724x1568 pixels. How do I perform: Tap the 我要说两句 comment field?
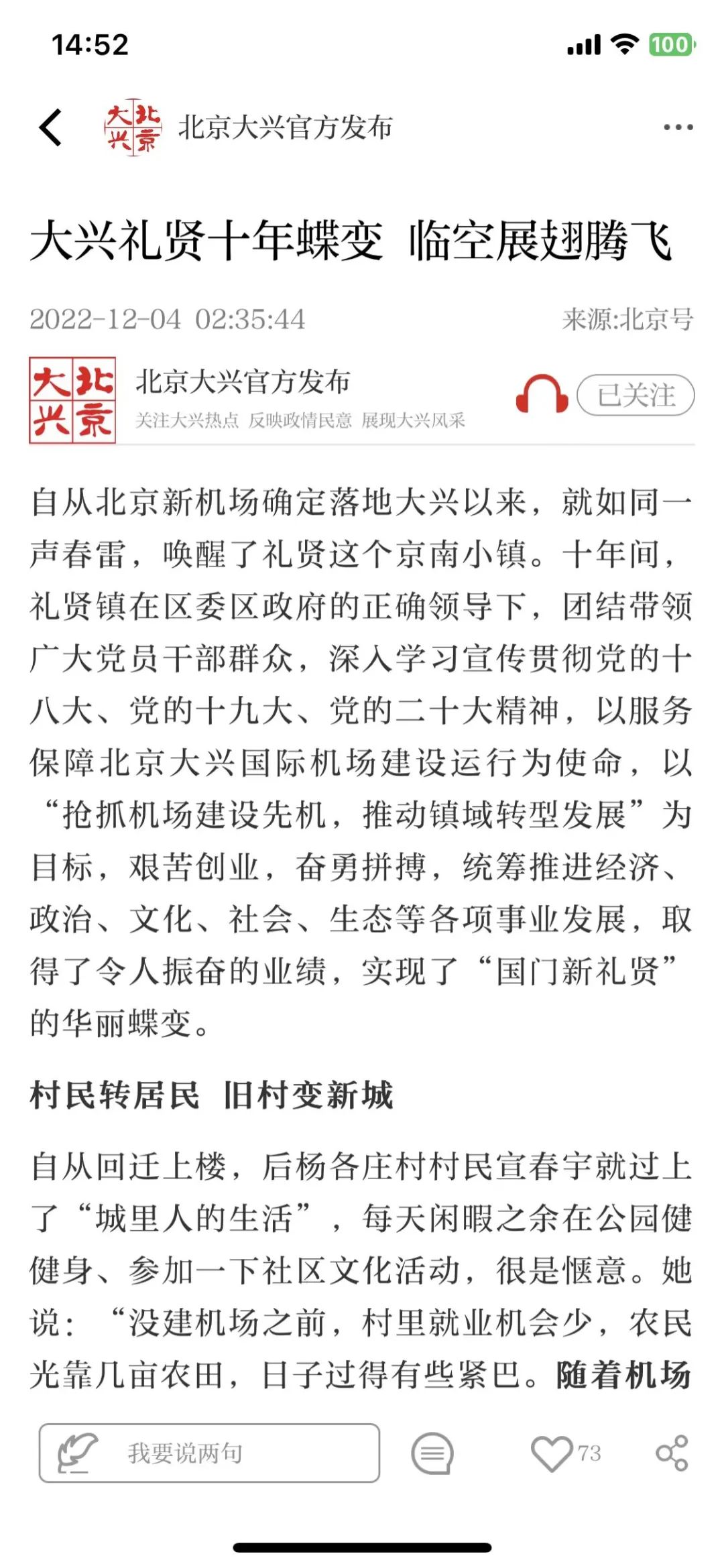(209, 1453)
